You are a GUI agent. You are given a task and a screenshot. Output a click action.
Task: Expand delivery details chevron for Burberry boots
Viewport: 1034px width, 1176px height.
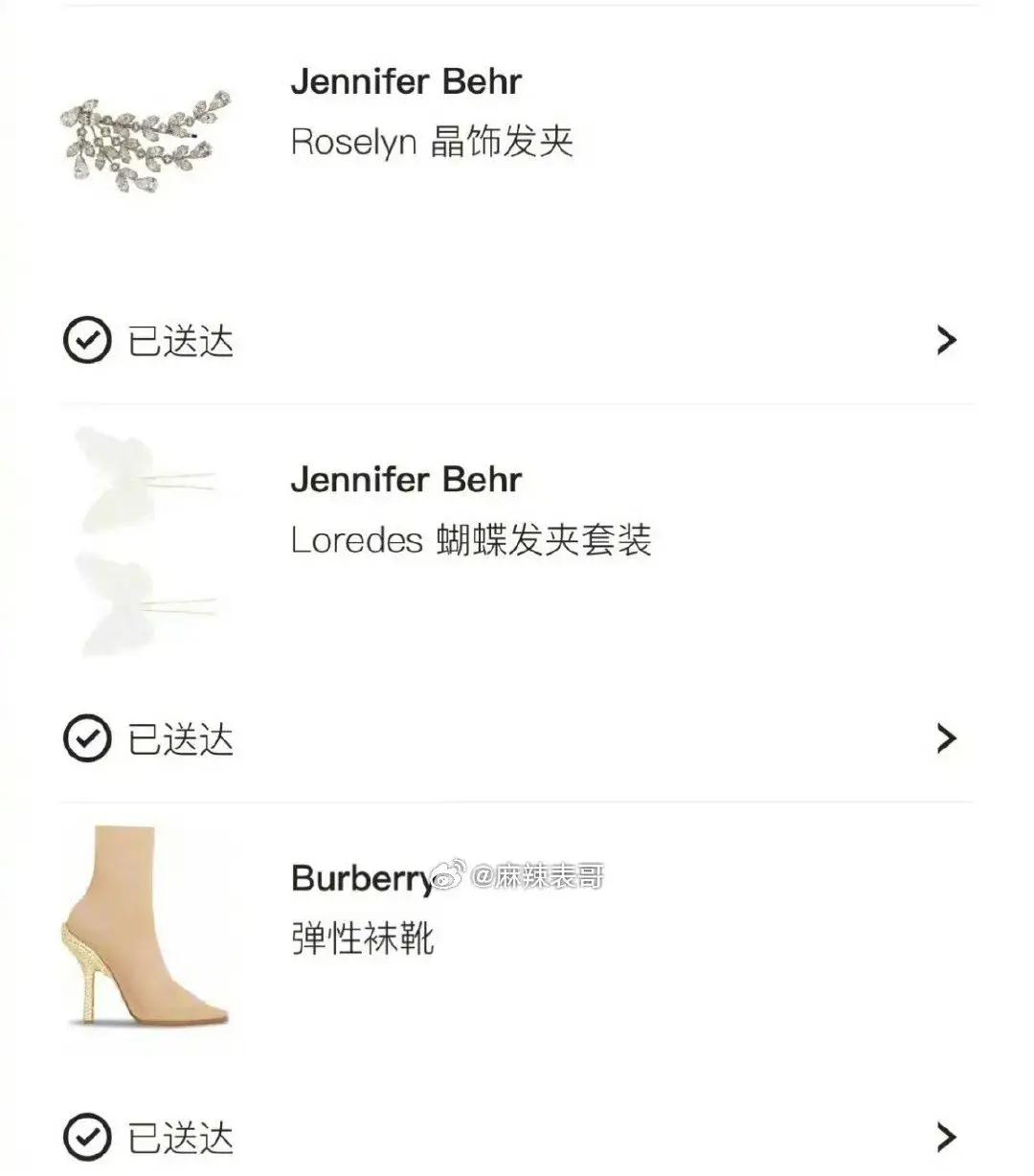(x=946, y=1137)
